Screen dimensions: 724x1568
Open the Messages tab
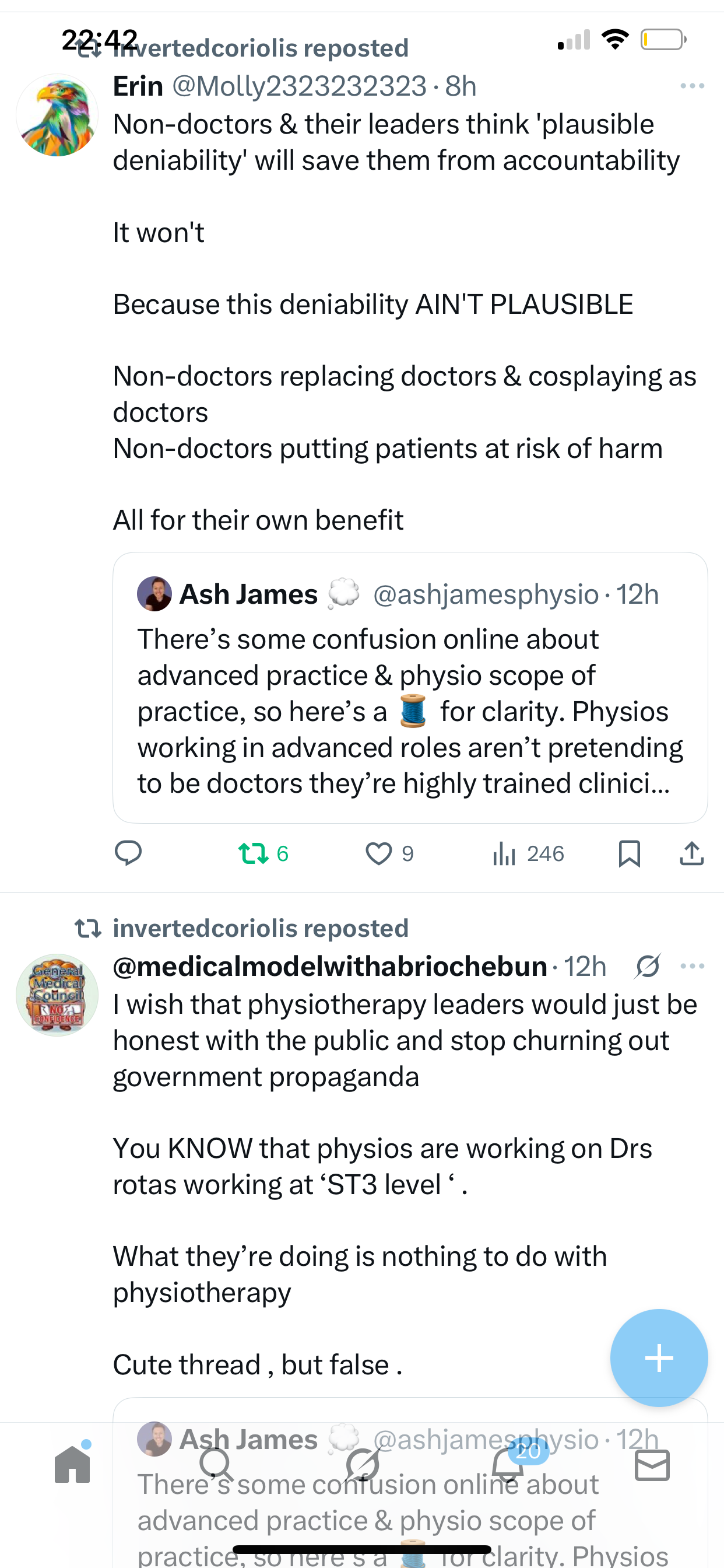652,1464
